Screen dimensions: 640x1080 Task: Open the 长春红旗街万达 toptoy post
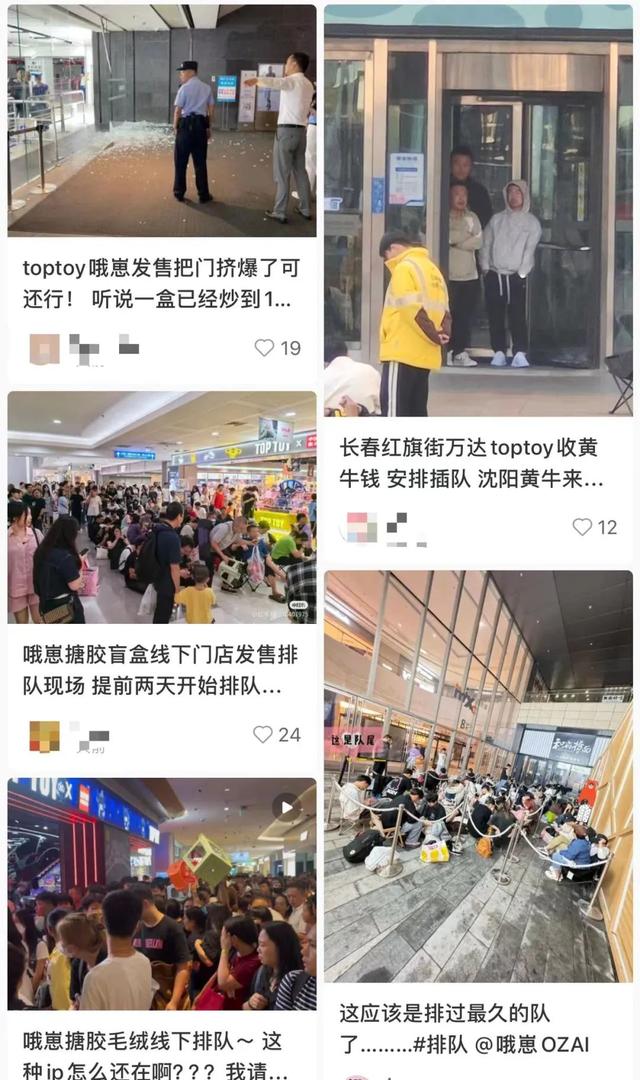click(x=471, y=463)
